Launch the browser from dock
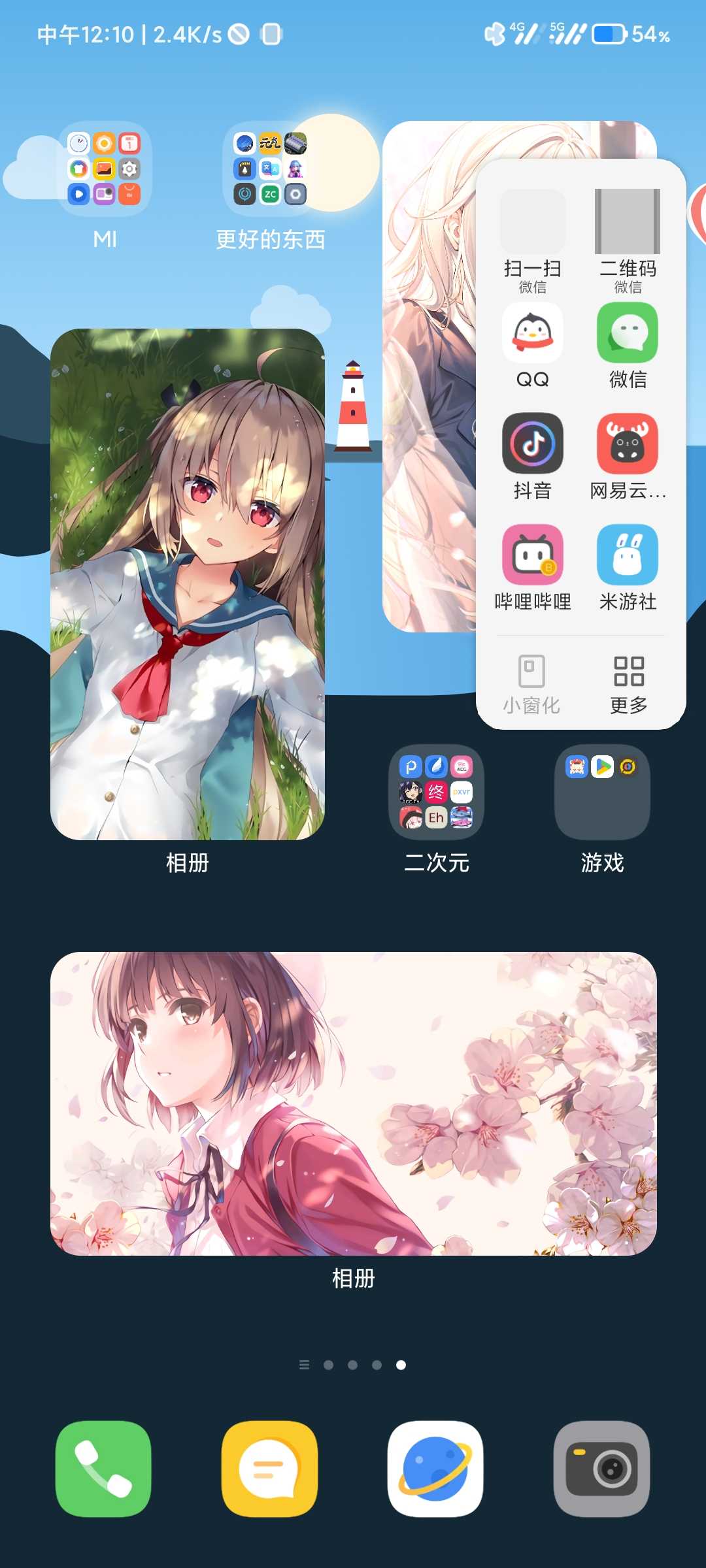The width and height of the screenshot is (706, 1568). tap(435, 1469)
